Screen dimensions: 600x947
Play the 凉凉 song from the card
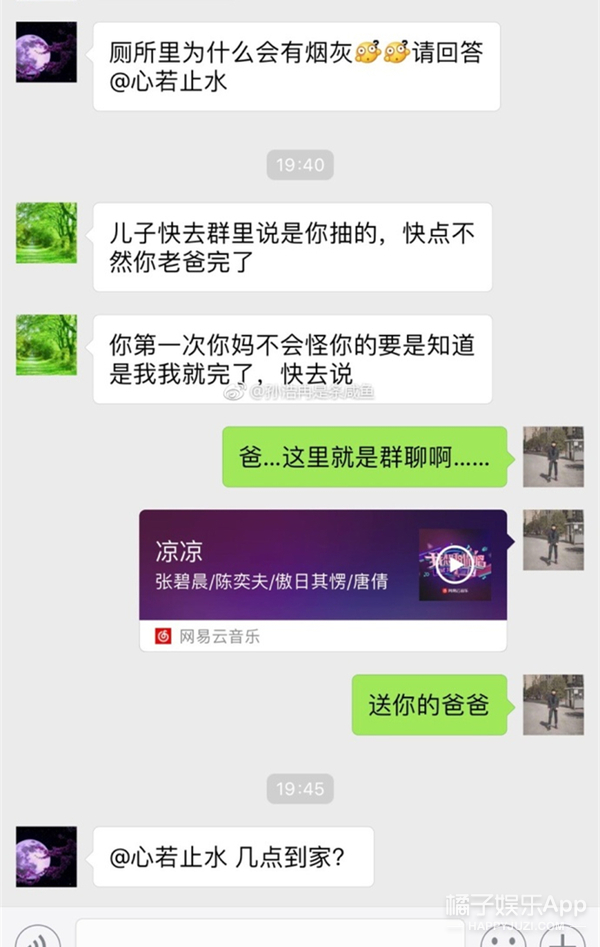pyautogui.click(x=455, y=565)
